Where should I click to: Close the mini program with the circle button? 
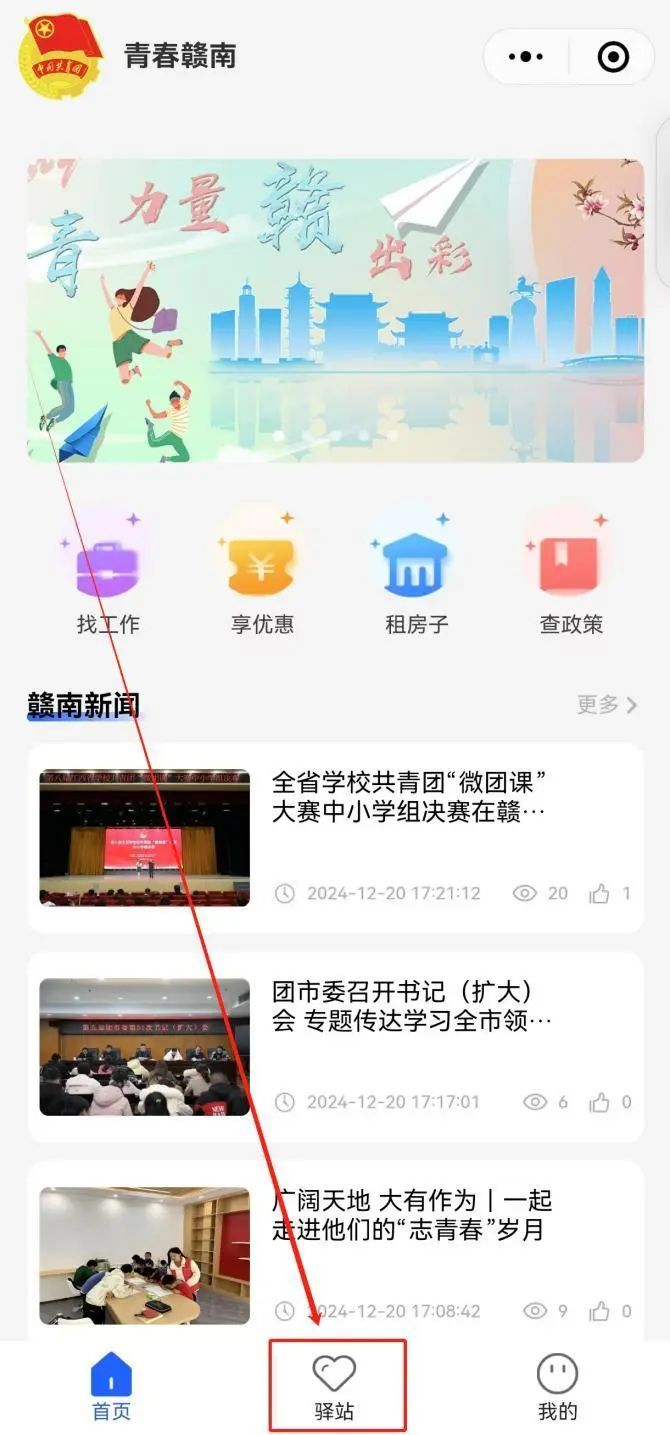click(x=613, y=57)
